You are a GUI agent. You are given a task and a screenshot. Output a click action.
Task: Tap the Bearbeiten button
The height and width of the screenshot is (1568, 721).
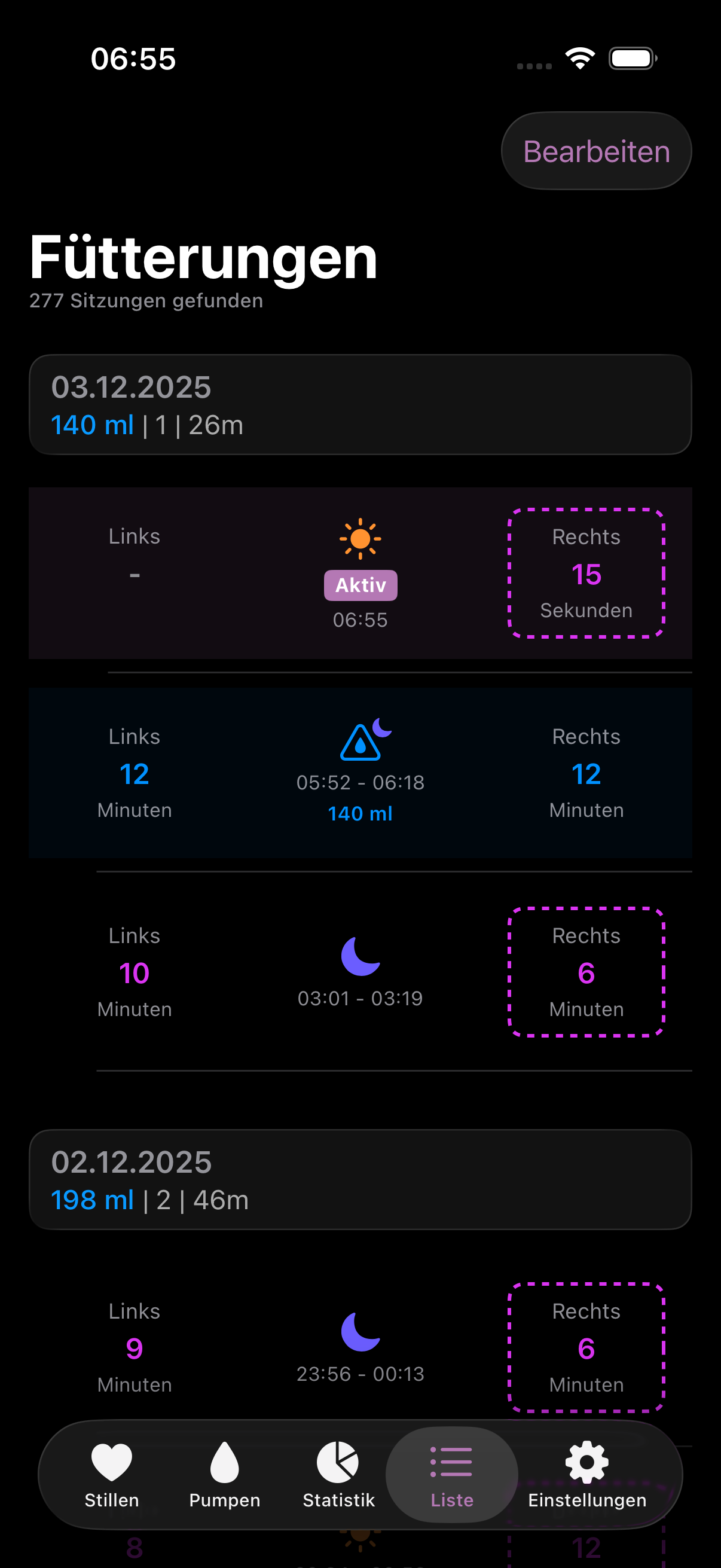595,150
